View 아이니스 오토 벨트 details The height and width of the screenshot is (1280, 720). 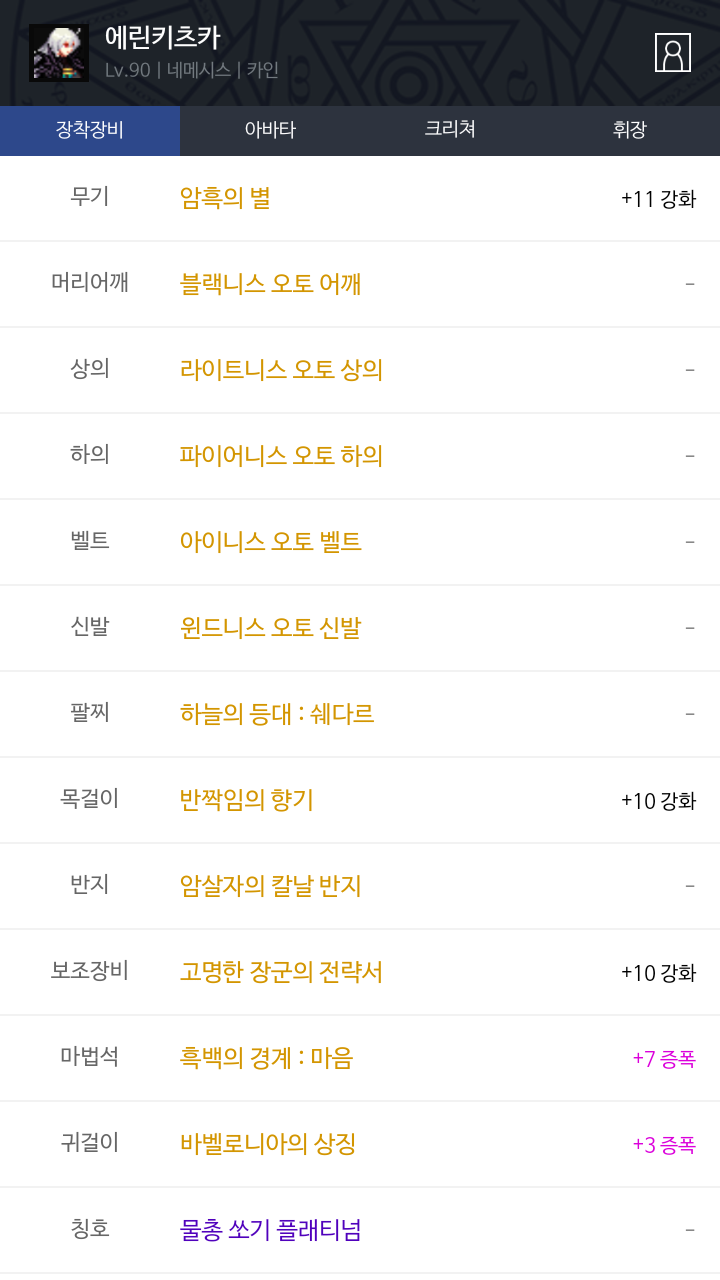click(x=270, y=542)
